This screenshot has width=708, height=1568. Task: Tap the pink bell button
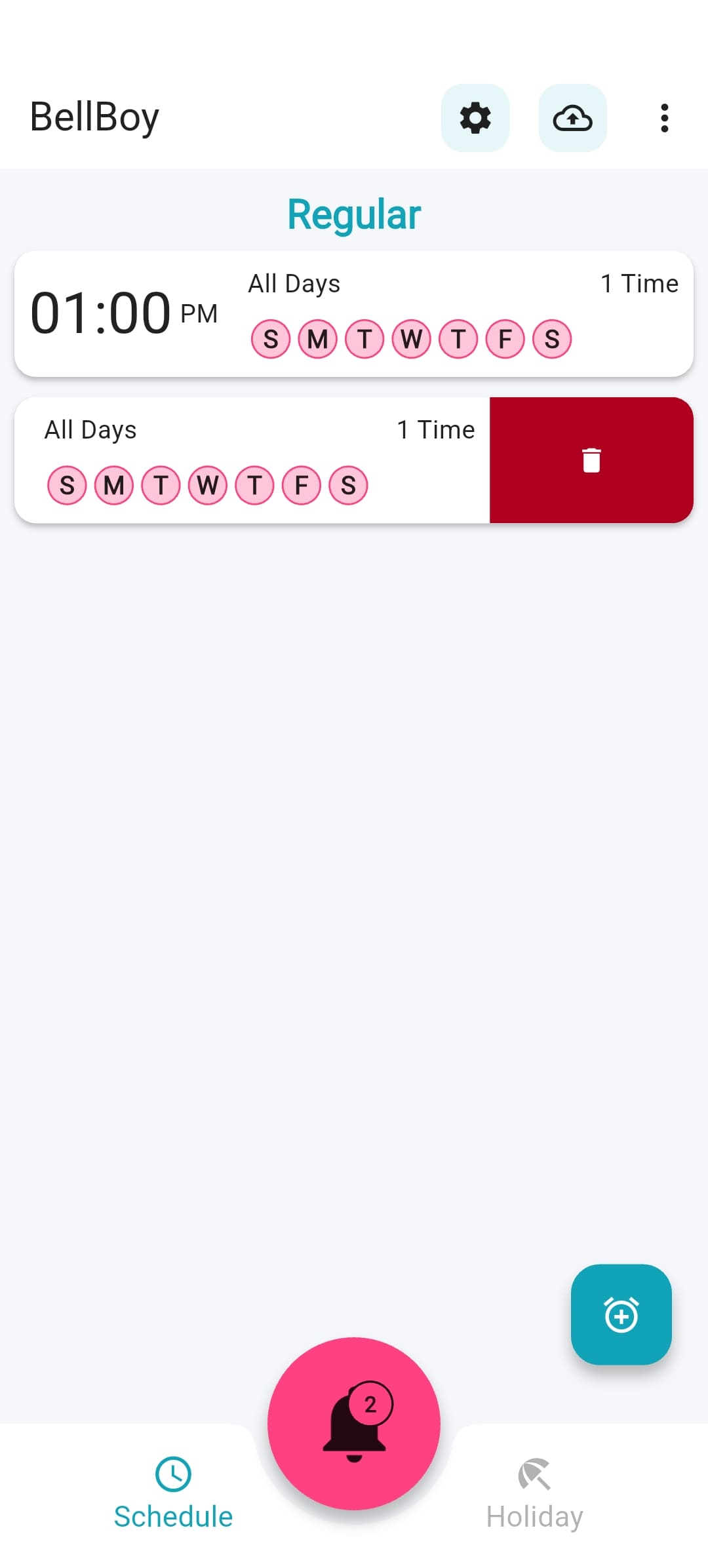(354, 1423)
